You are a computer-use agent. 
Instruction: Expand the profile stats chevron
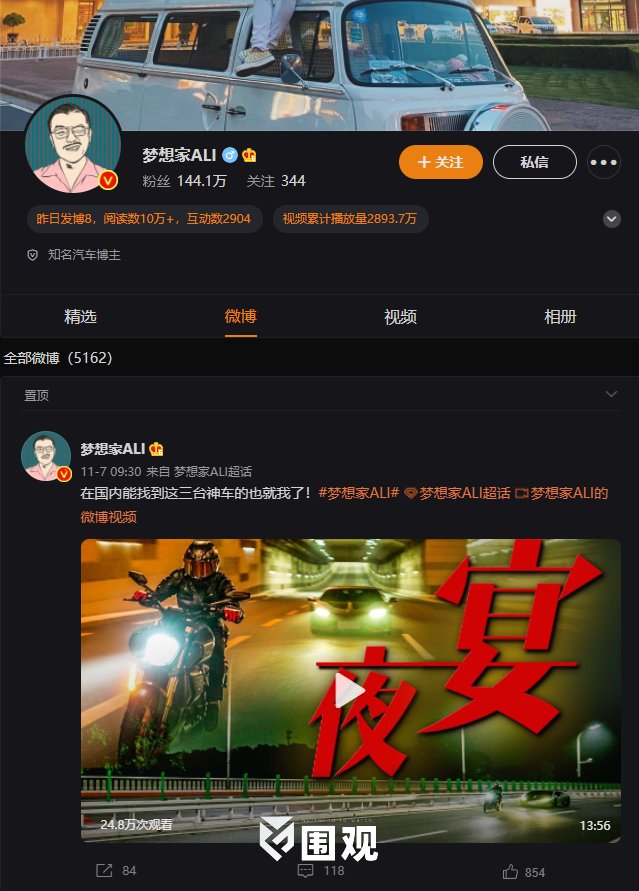612,219
